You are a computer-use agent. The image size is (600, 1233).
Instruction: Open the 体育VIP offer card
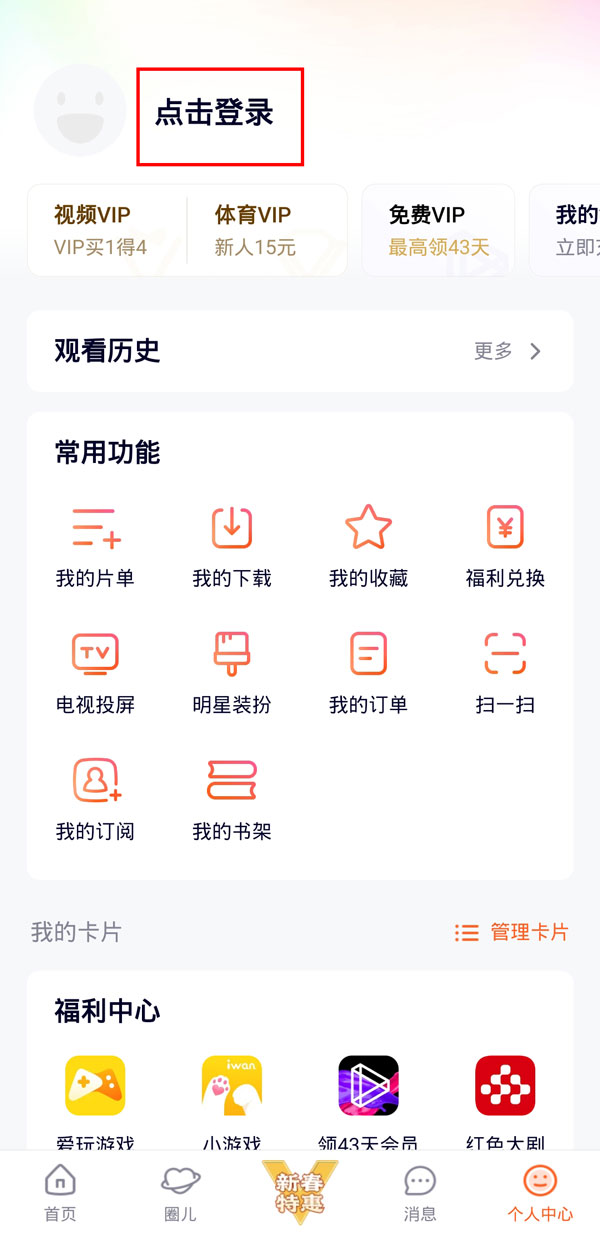point(263,230)
